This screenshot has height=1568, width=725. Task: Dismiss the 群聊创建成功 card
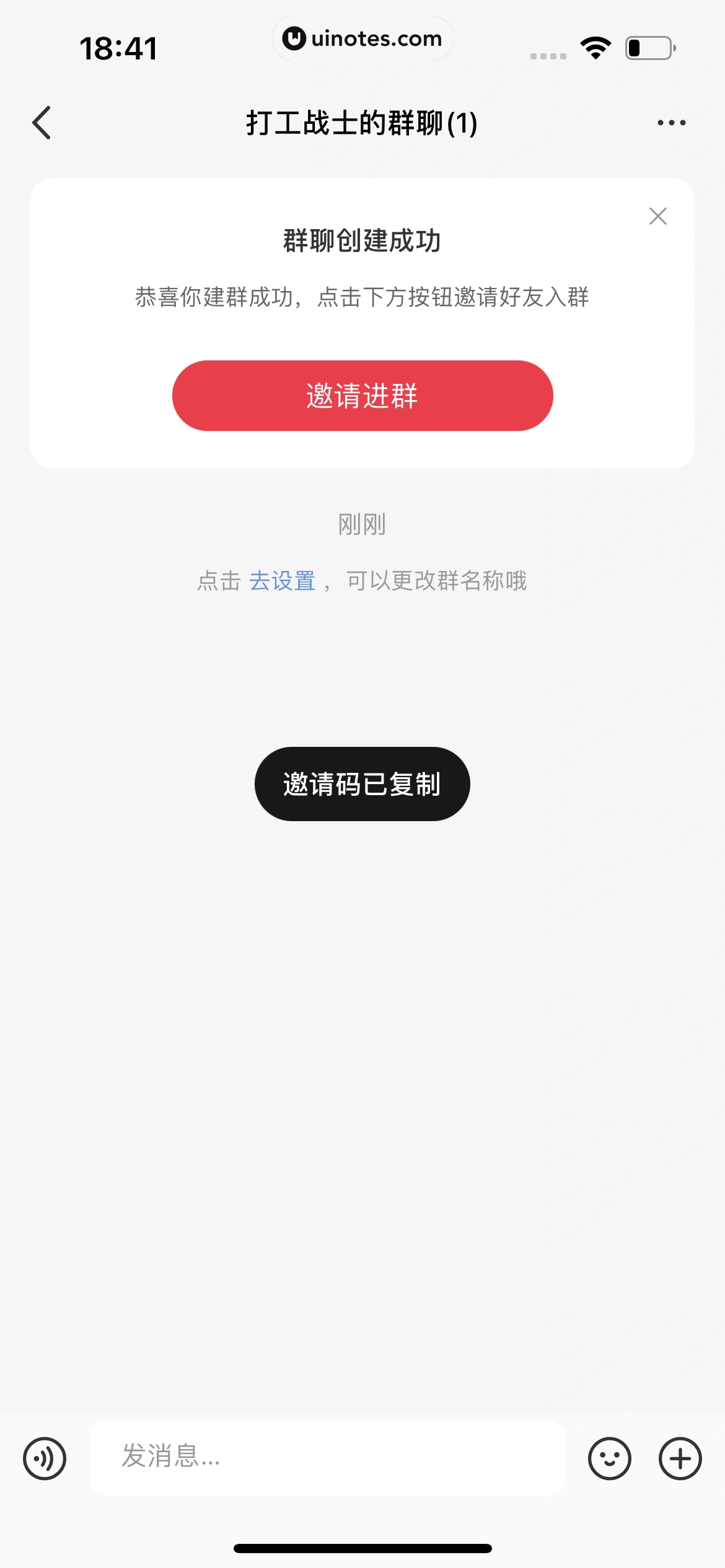pos(657,216)
